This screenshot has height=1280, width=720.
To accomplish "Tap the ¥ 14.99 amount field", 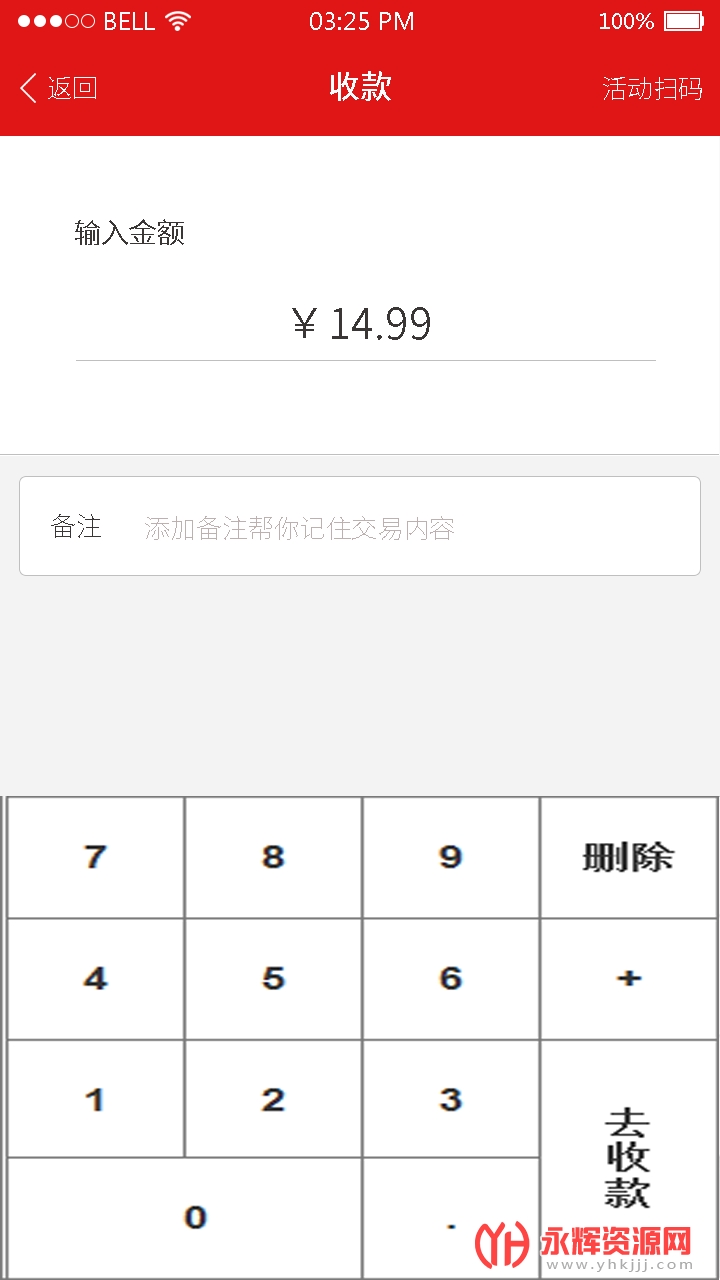I will pyautogui.click(x=365, y=324).
